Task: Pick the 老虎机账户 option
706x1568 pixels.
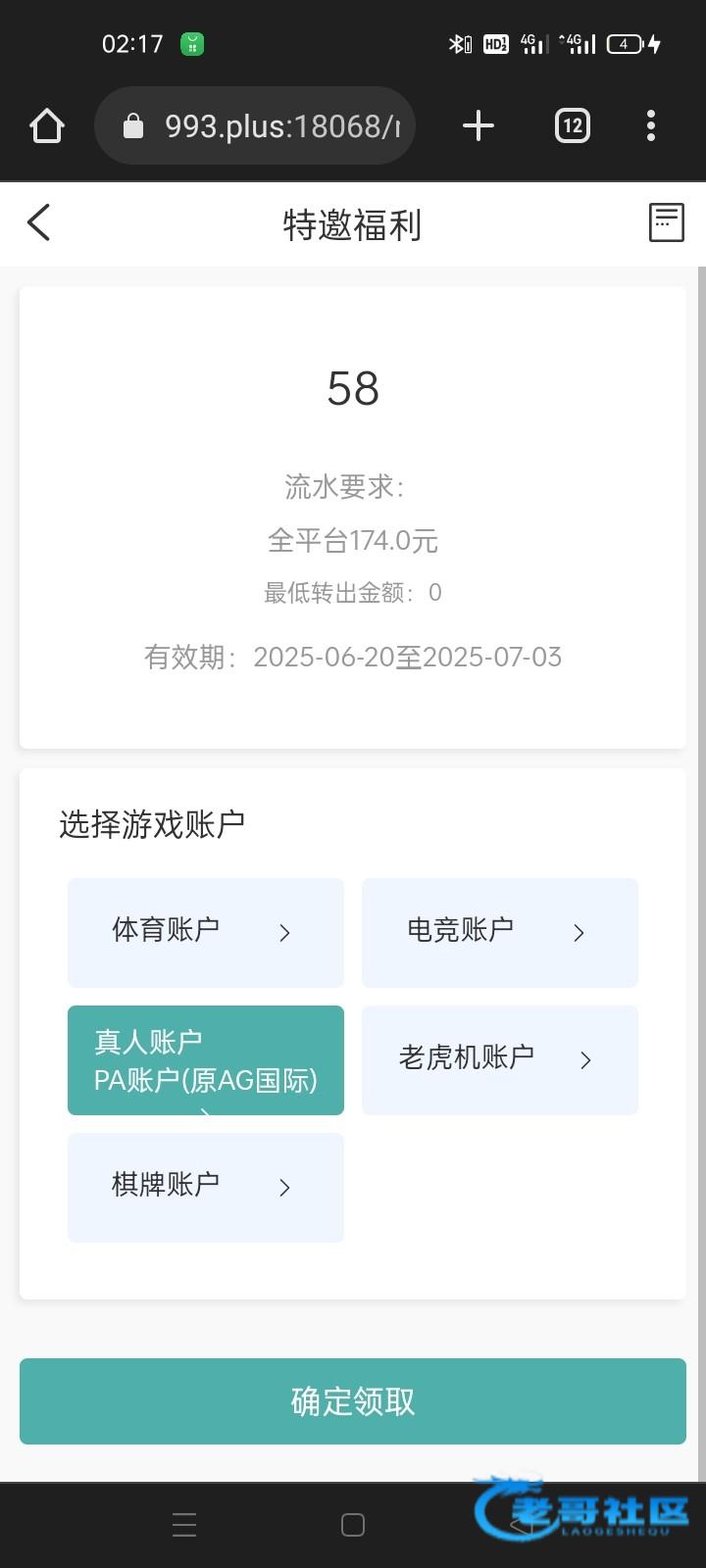Action: click(x=500, y=1059)
